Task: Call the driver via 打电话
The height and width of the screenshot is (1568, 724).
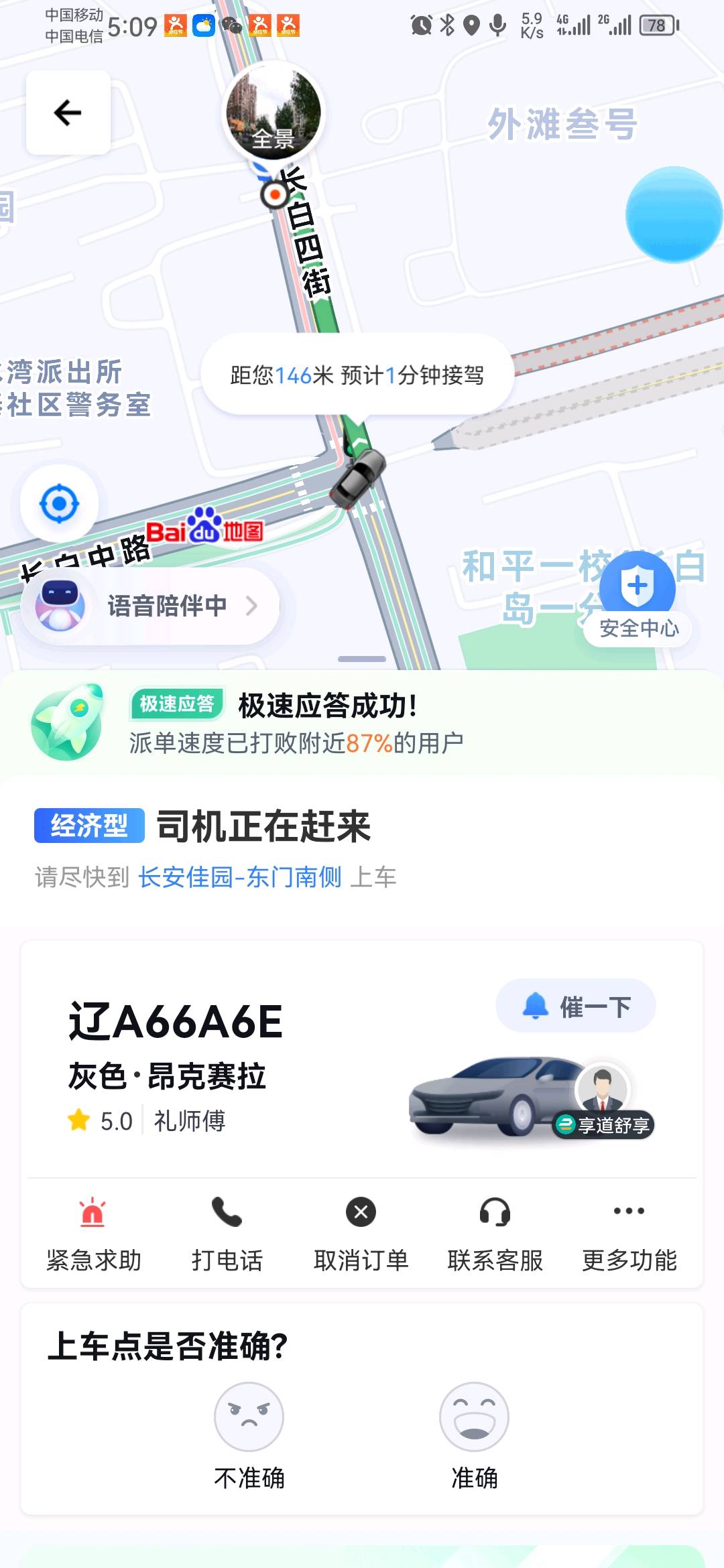Action: [x=227, y=1234]
